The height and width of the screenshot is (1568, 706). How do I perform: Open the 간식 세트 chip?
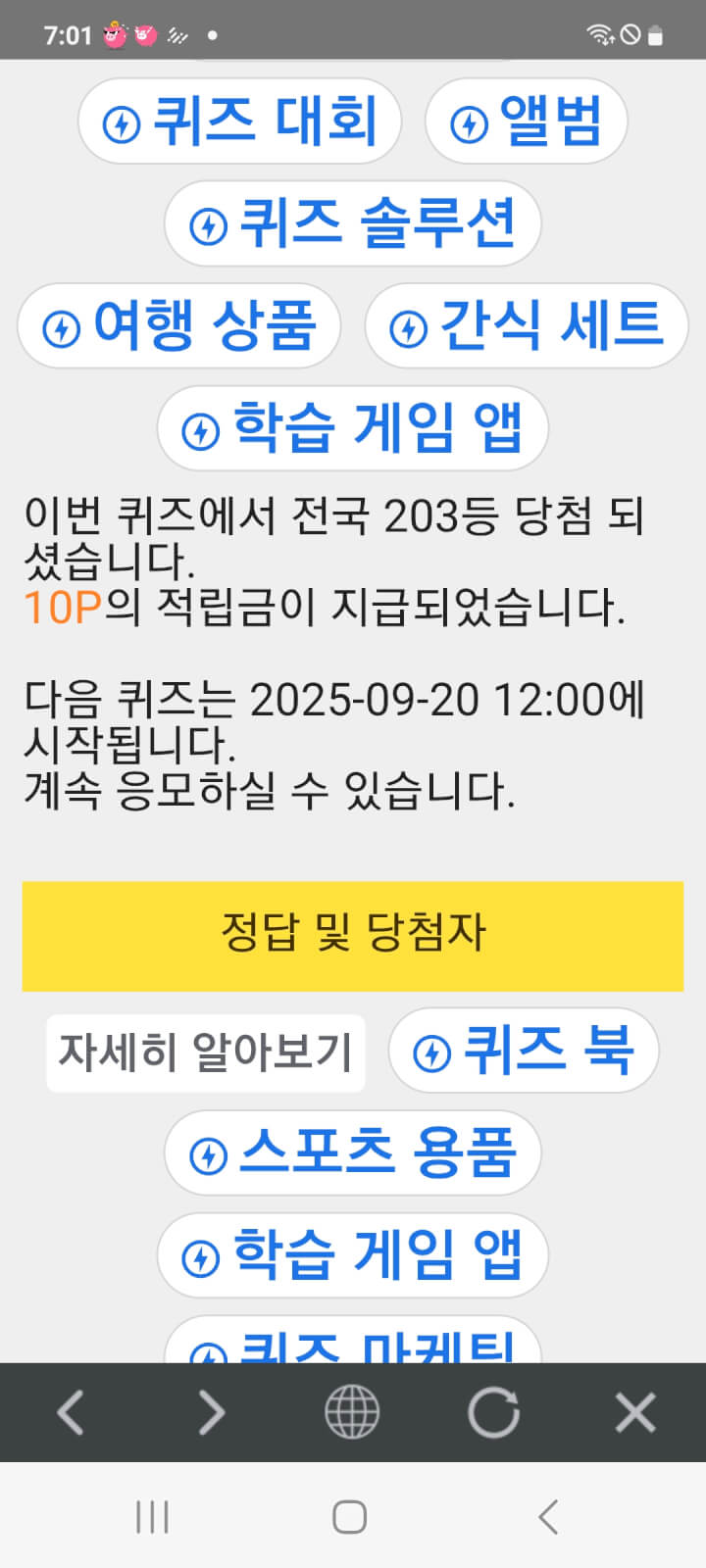point(527,325)
